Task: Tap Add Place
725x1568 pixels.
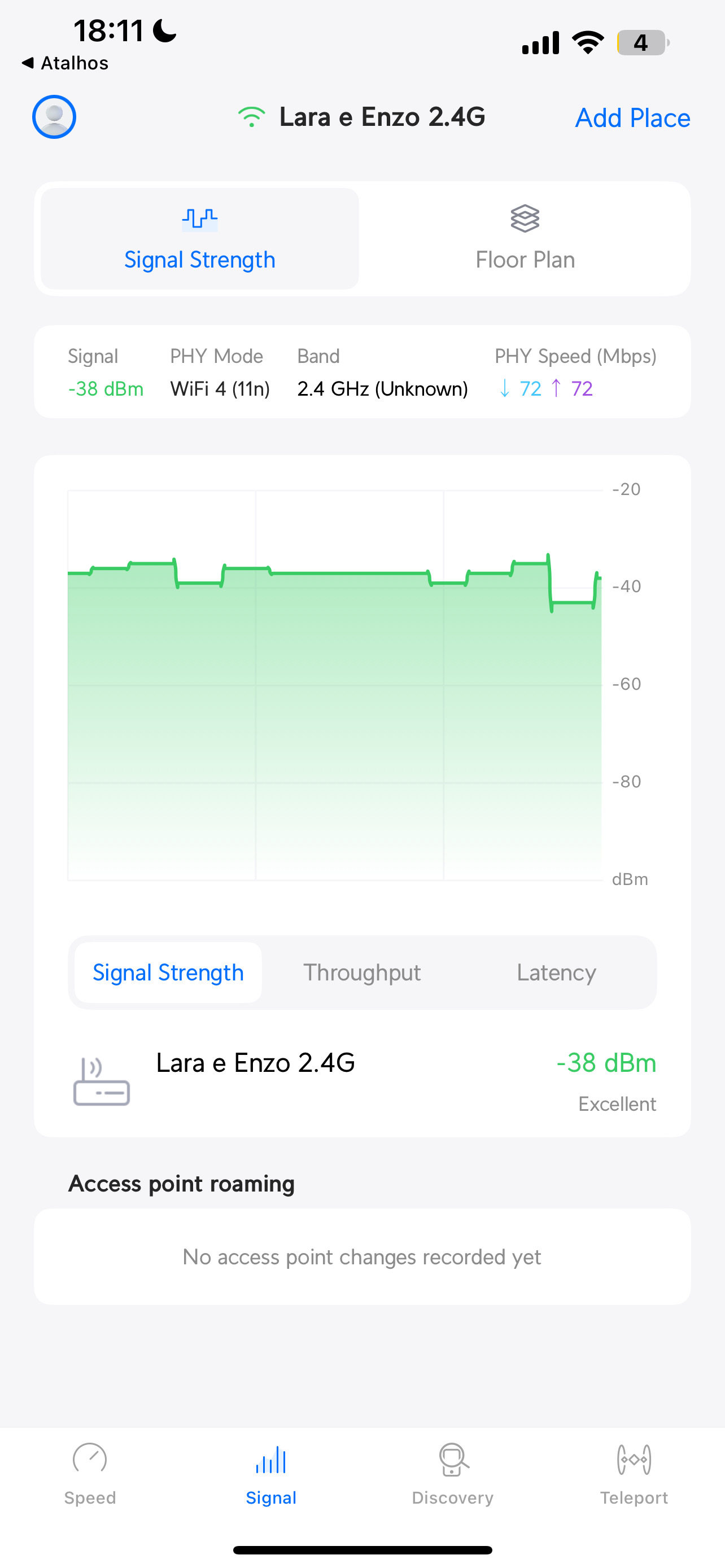Action: click(632, 117)
